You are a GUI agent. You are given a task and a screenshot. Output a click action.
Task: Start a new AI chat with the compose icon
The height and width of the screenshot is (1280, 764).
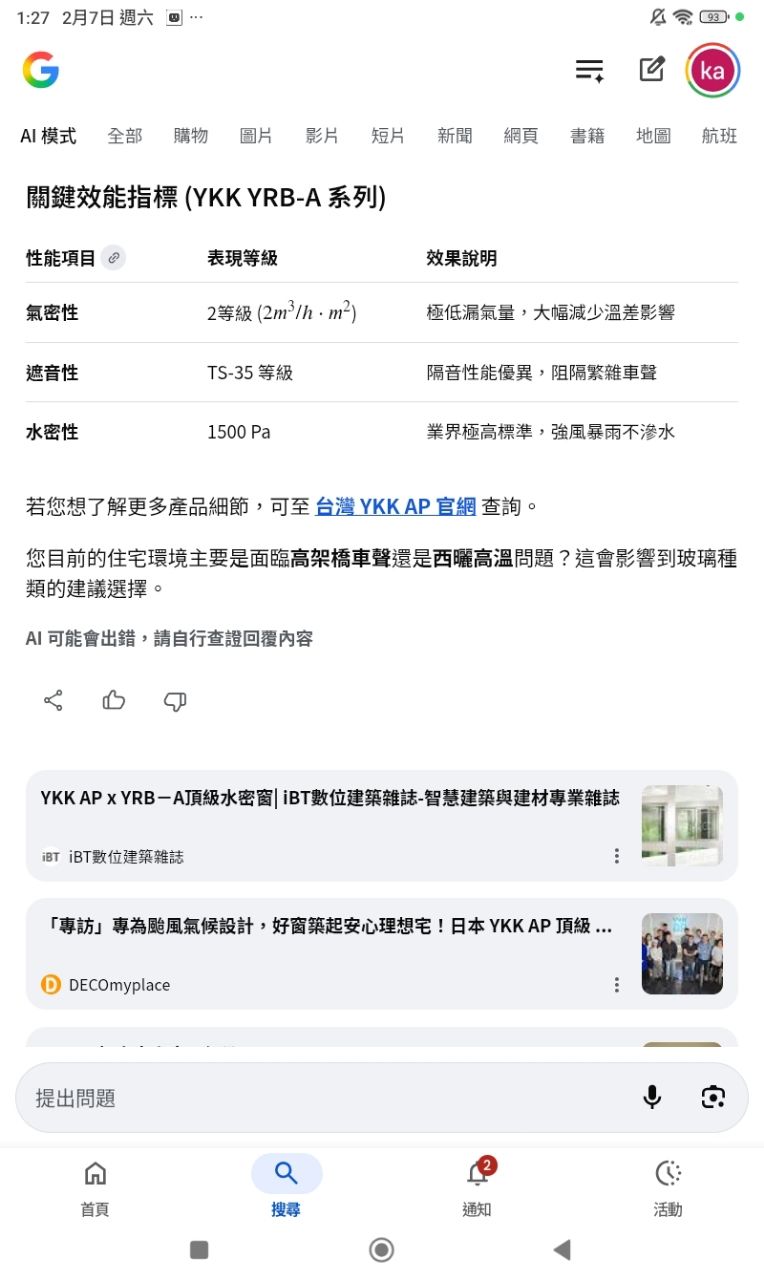[652, 70]
